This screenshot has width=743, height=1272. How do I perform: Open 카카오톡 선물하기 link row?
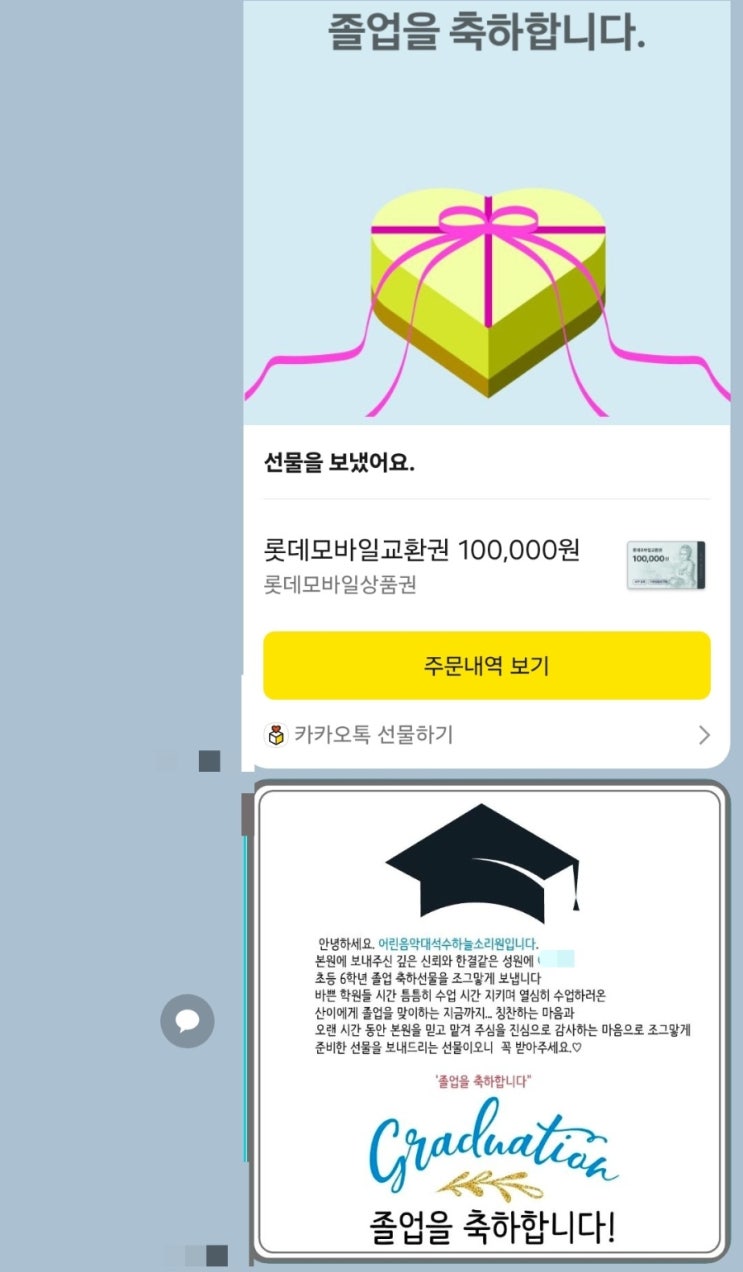pos(486,736)
